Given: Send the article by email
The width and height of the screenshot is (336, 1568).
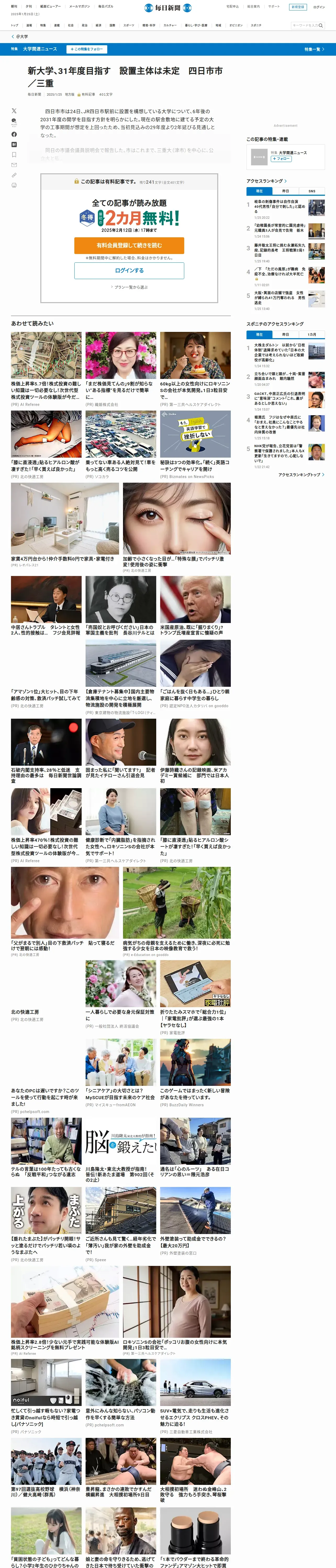Looking at the screenshot, I should point(14,165).
